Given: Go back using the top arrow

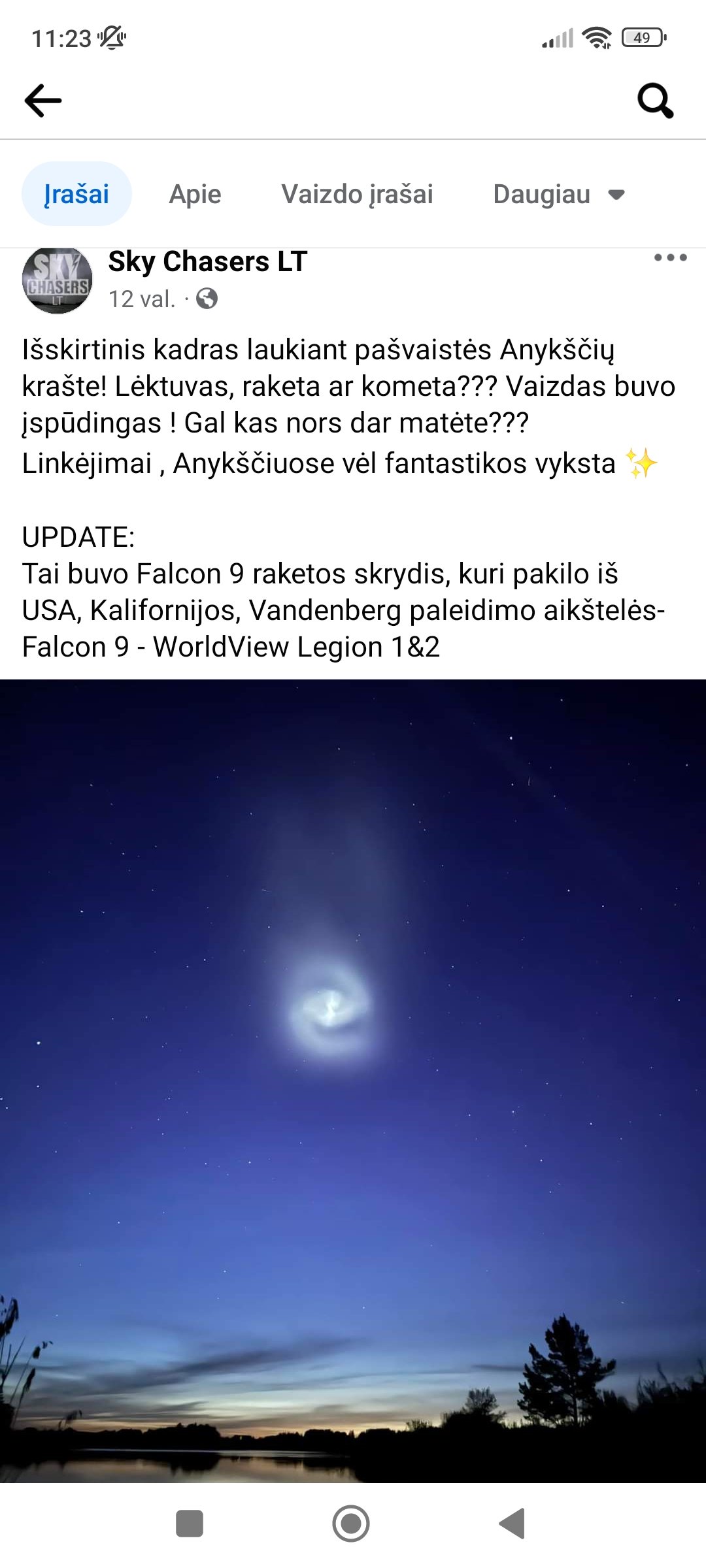Looking at the screenshot, I should click(x=43, y=101).
